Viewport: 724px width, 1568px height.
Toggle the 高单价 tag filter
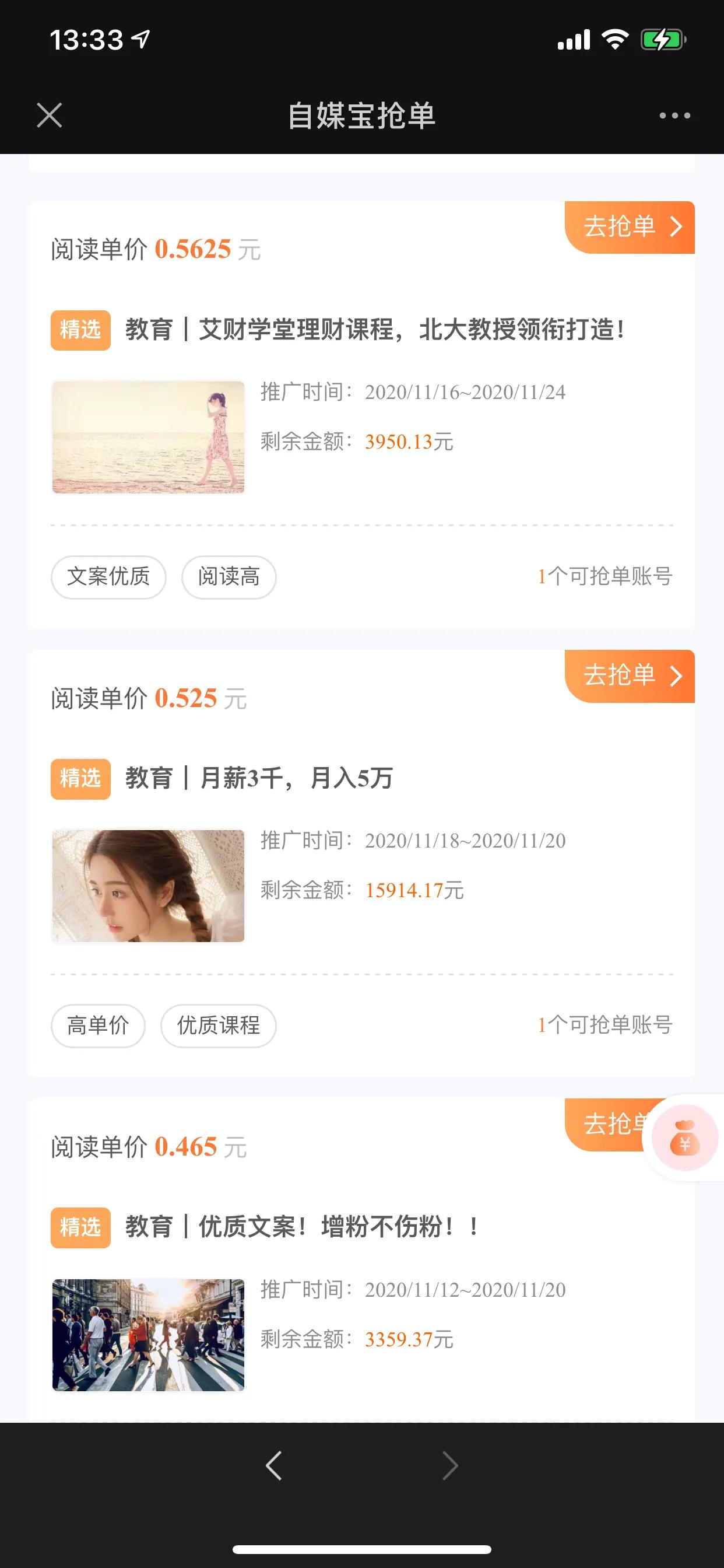pos(97,1025)
